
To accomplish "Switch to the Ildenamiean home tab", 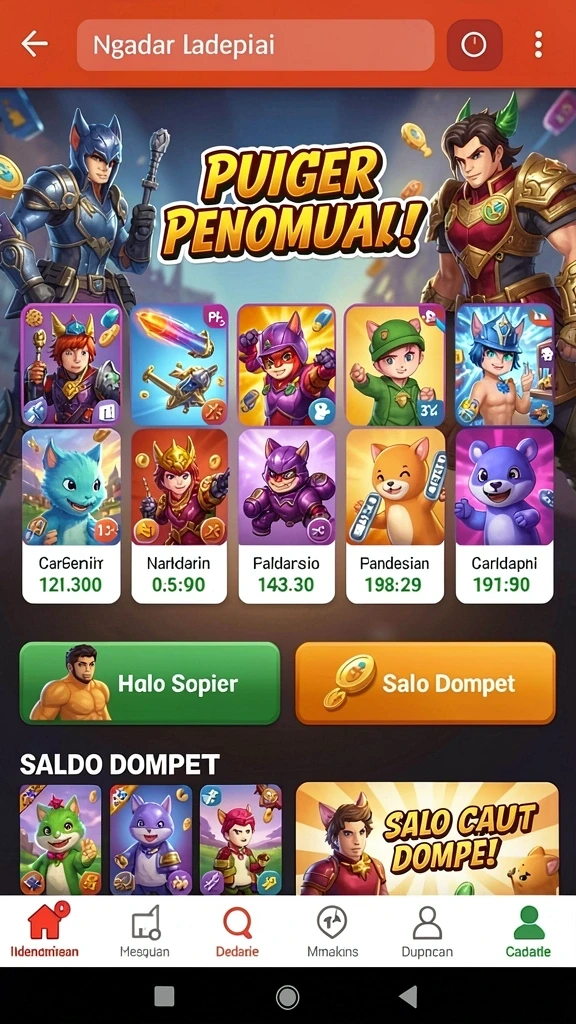I will (x=44, y=930).
